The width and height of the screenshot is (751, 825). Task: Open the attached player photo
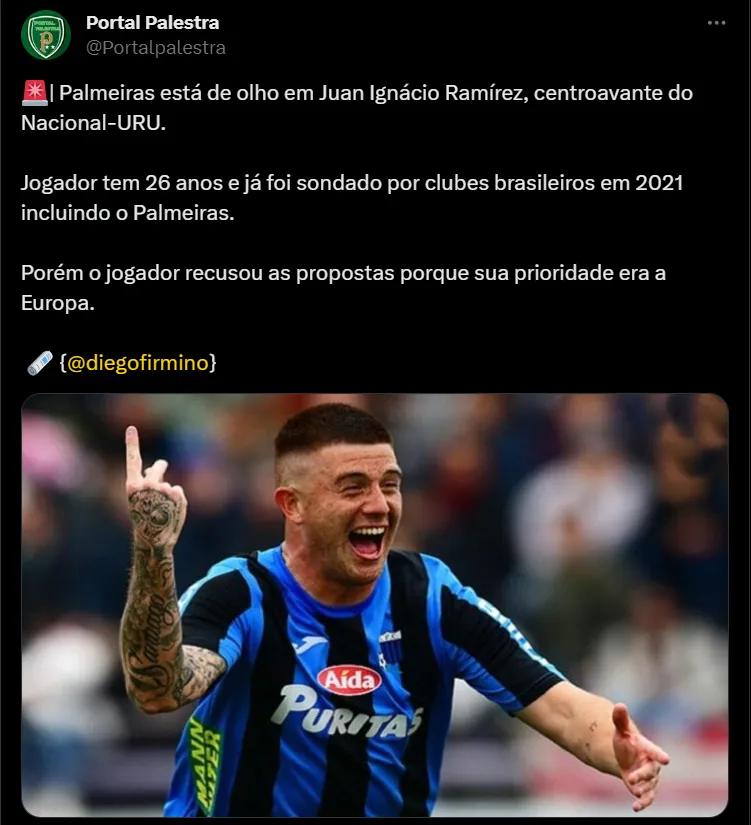click(x=375, y=605)
